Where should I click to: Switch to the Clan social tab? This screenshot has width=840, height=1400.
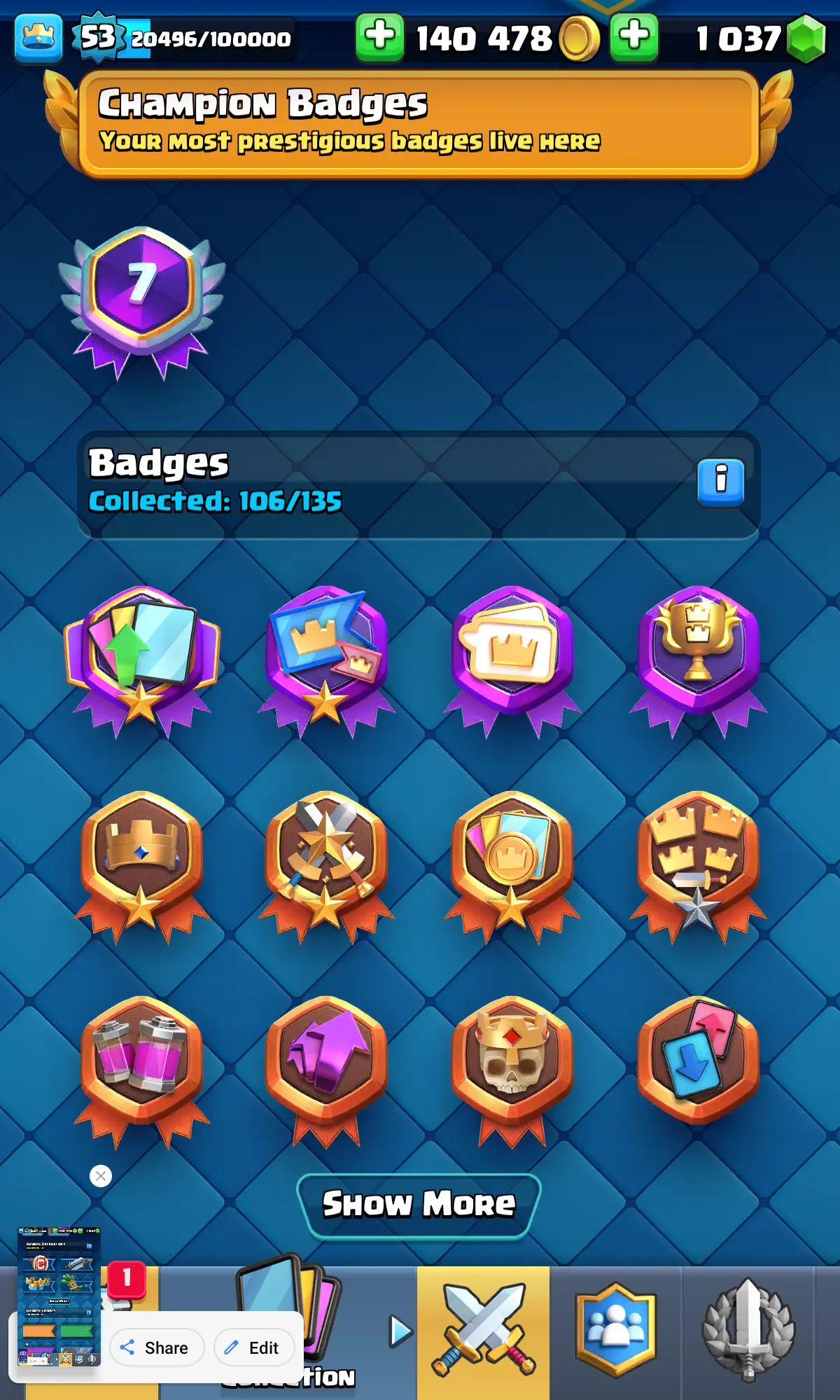pos(615,1330)
